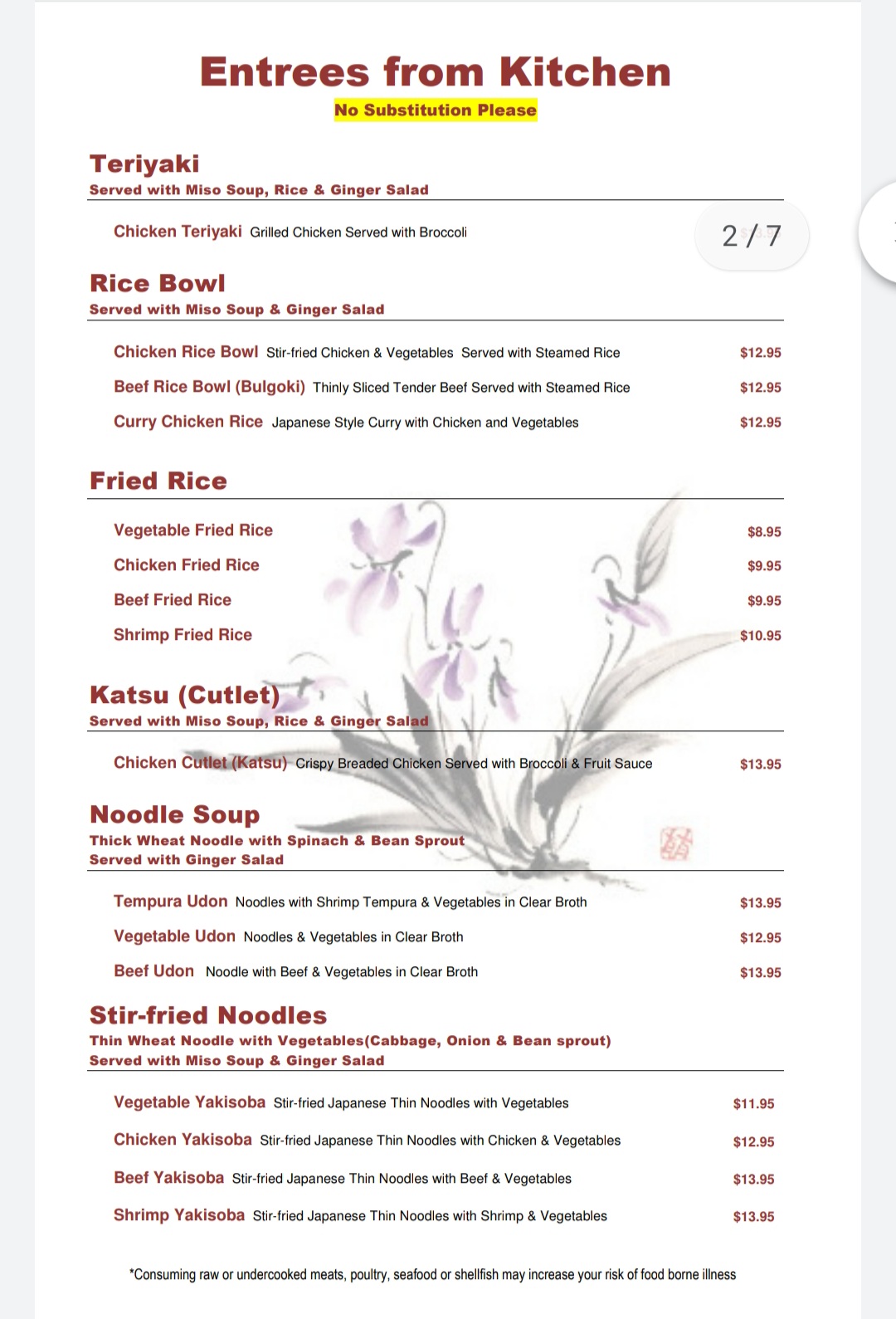Tap the round scroll handle beside 2/7
The image size is (896, 1319).
pyautogui.click(x=881, y=233)
